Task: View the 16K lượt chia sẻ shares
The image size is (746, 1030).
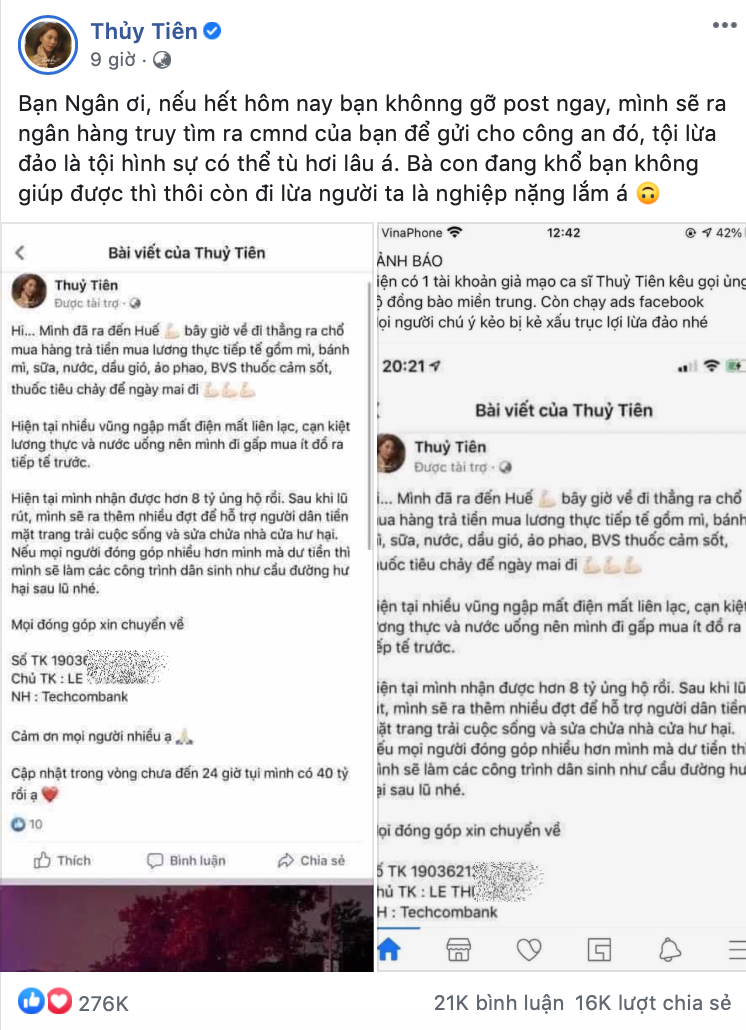Action: pos(653,1003)
